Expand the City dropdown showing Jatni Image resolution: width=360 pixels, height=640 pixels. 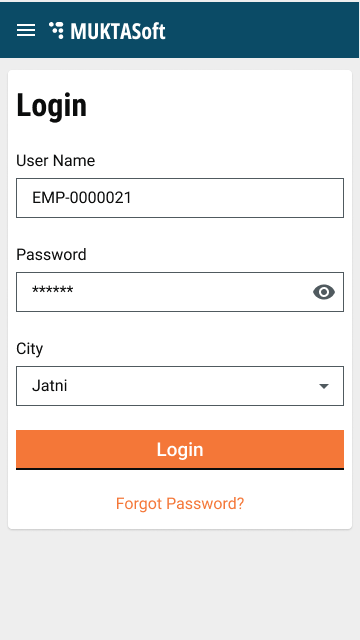coord(180,386)
